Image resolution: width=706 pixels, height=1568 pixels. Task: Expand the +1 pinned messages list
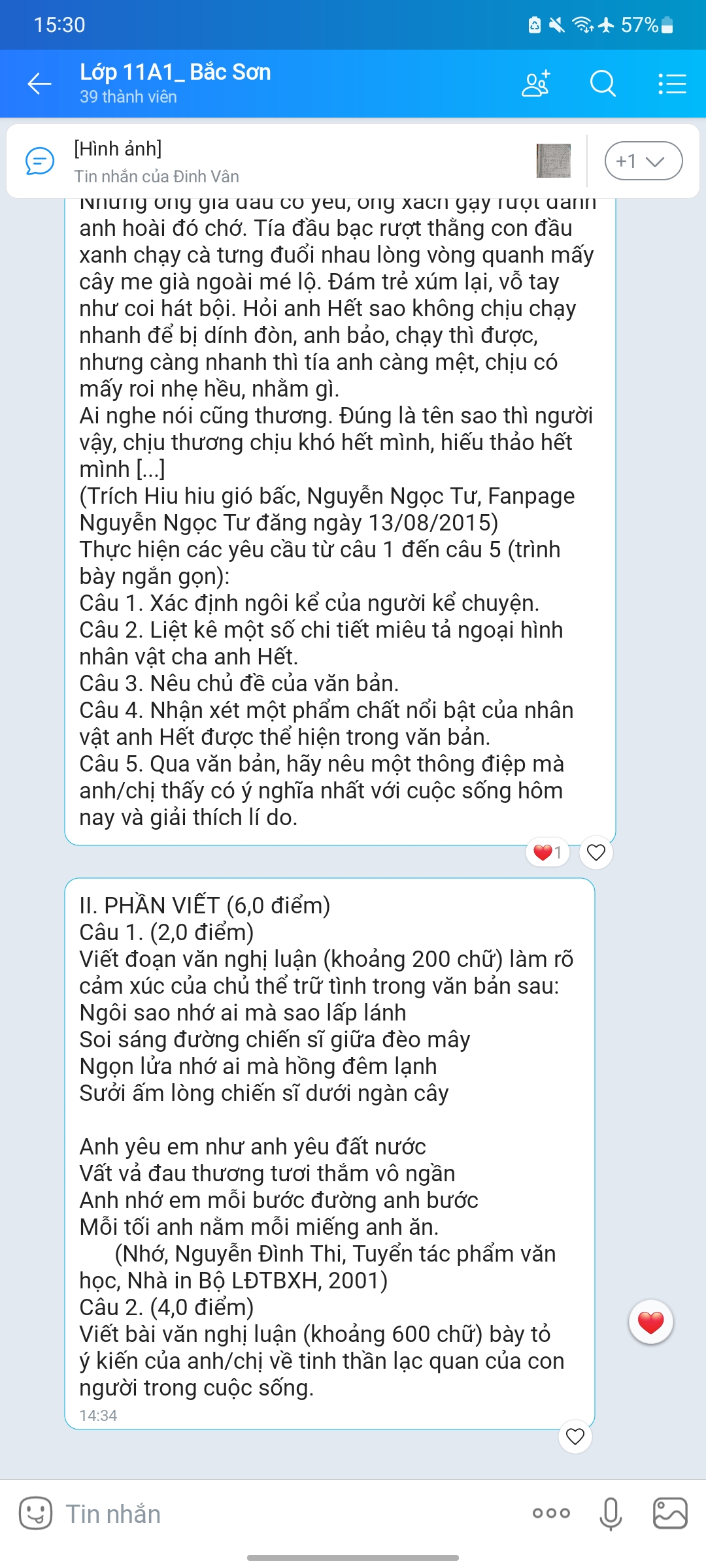click(643, 161)
